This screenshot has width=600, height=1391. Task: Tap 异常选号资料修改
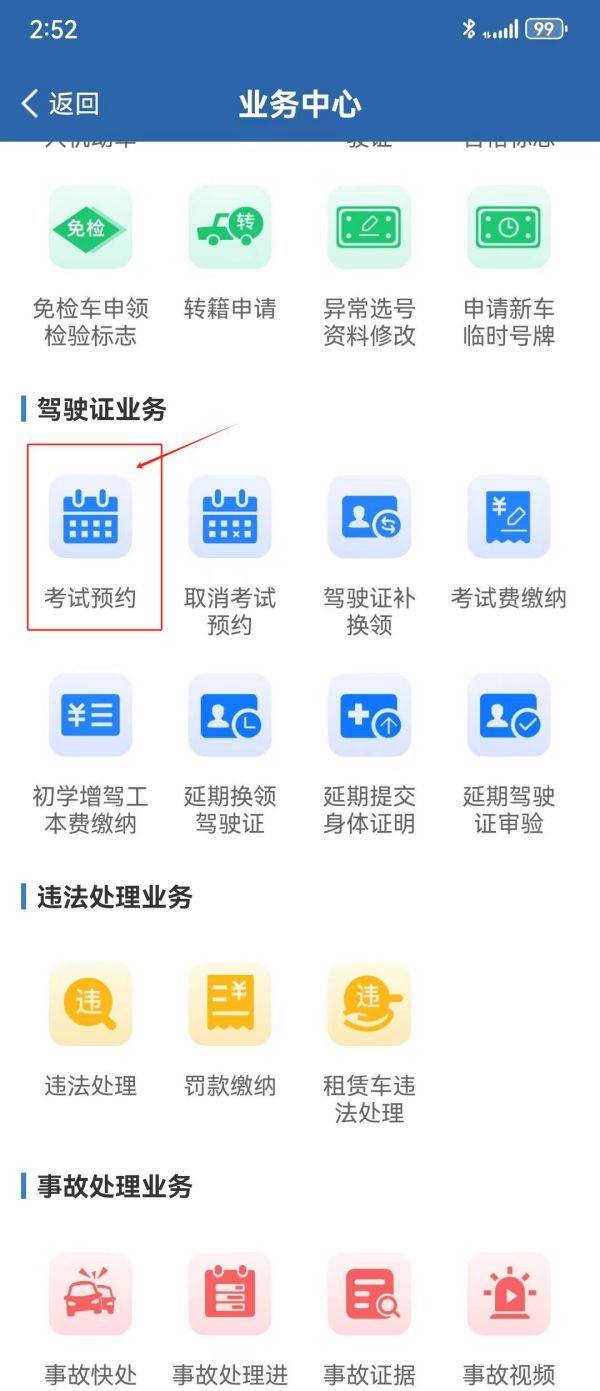[x=369, y=227]
